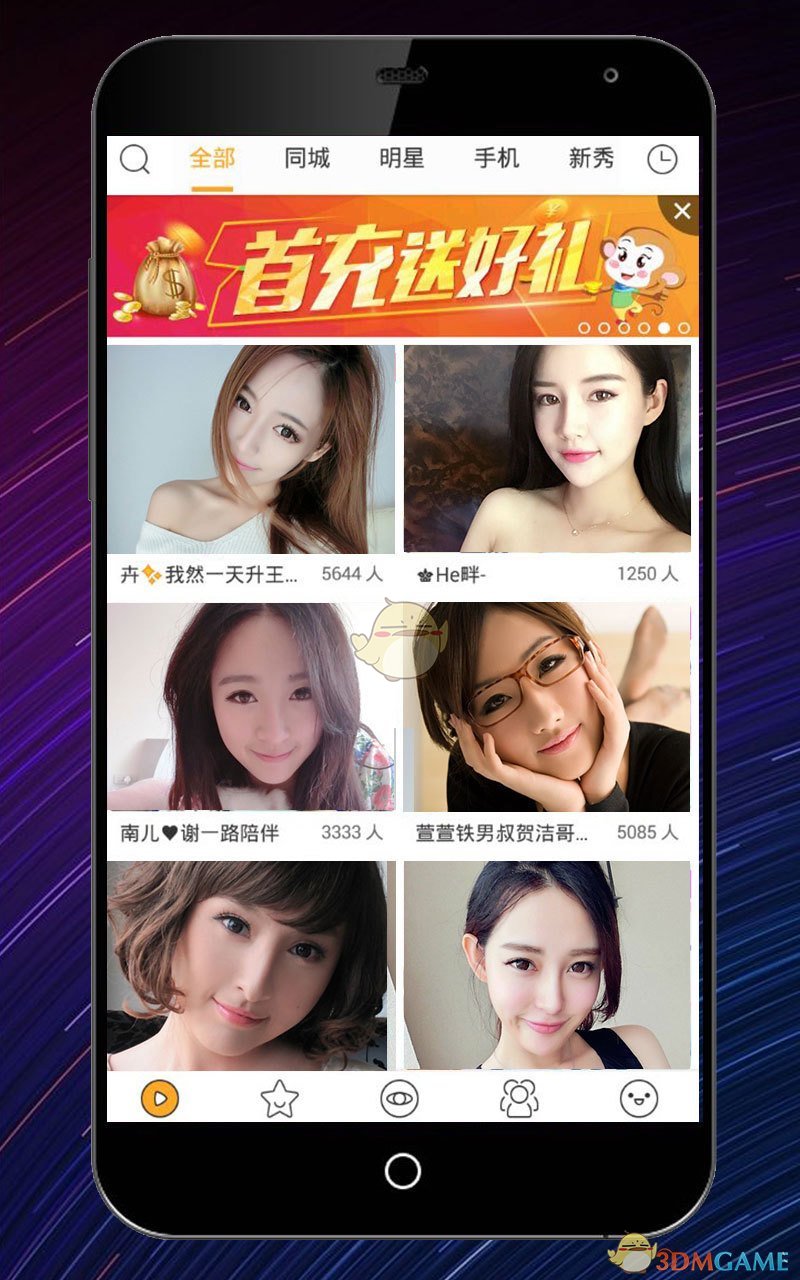The width and height of the screenshot is (800, 1280).
Task: Open the search magnifier icon
Action: pos(136,160)
